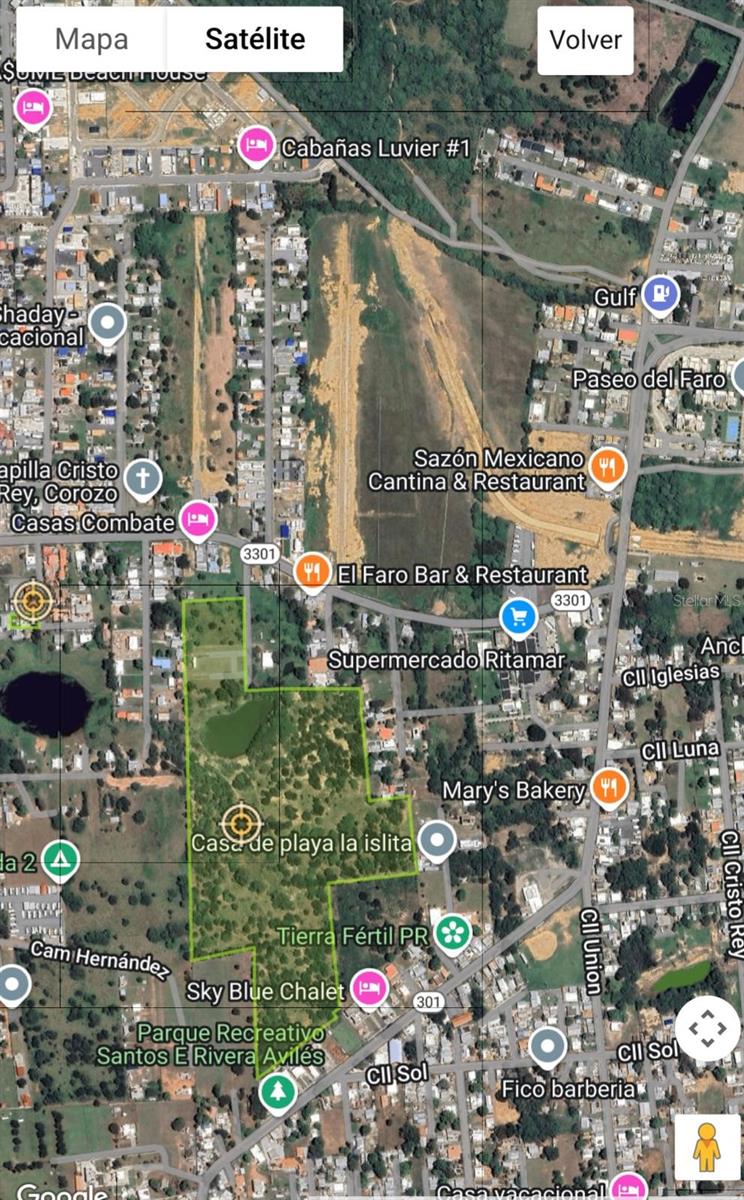Tap the Volver button
This screenshot has width=744, height=1200.
click(x=586, y=40)
